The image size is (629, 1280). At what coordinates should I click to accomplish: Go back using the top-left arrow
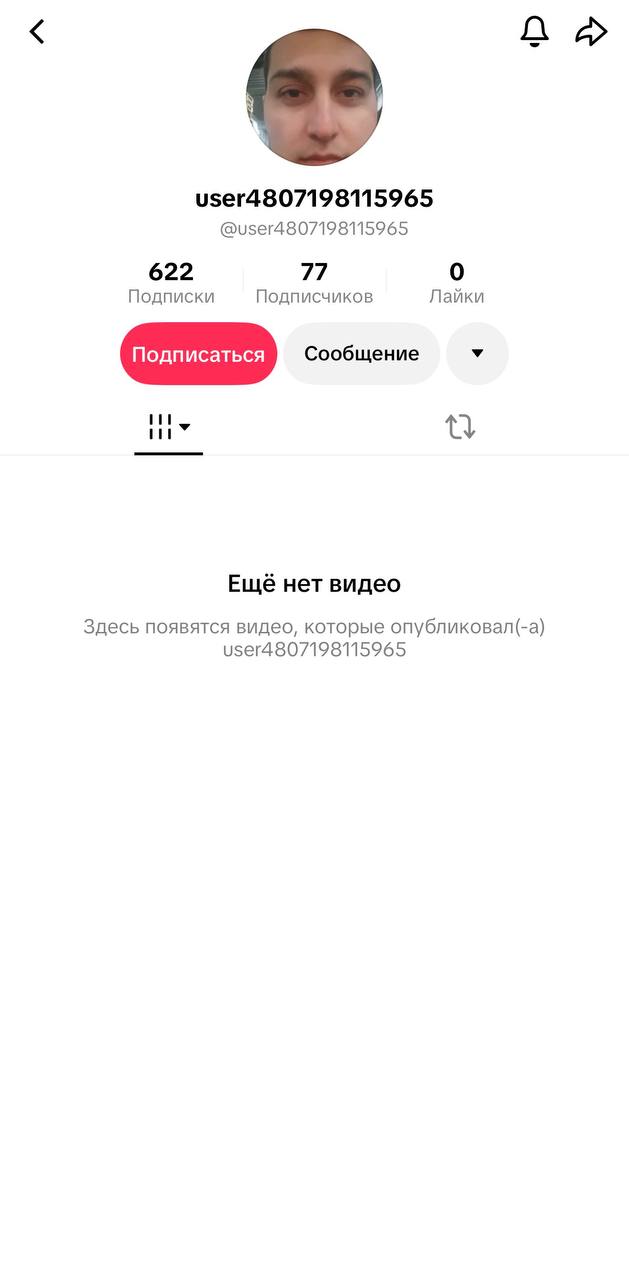37,32
